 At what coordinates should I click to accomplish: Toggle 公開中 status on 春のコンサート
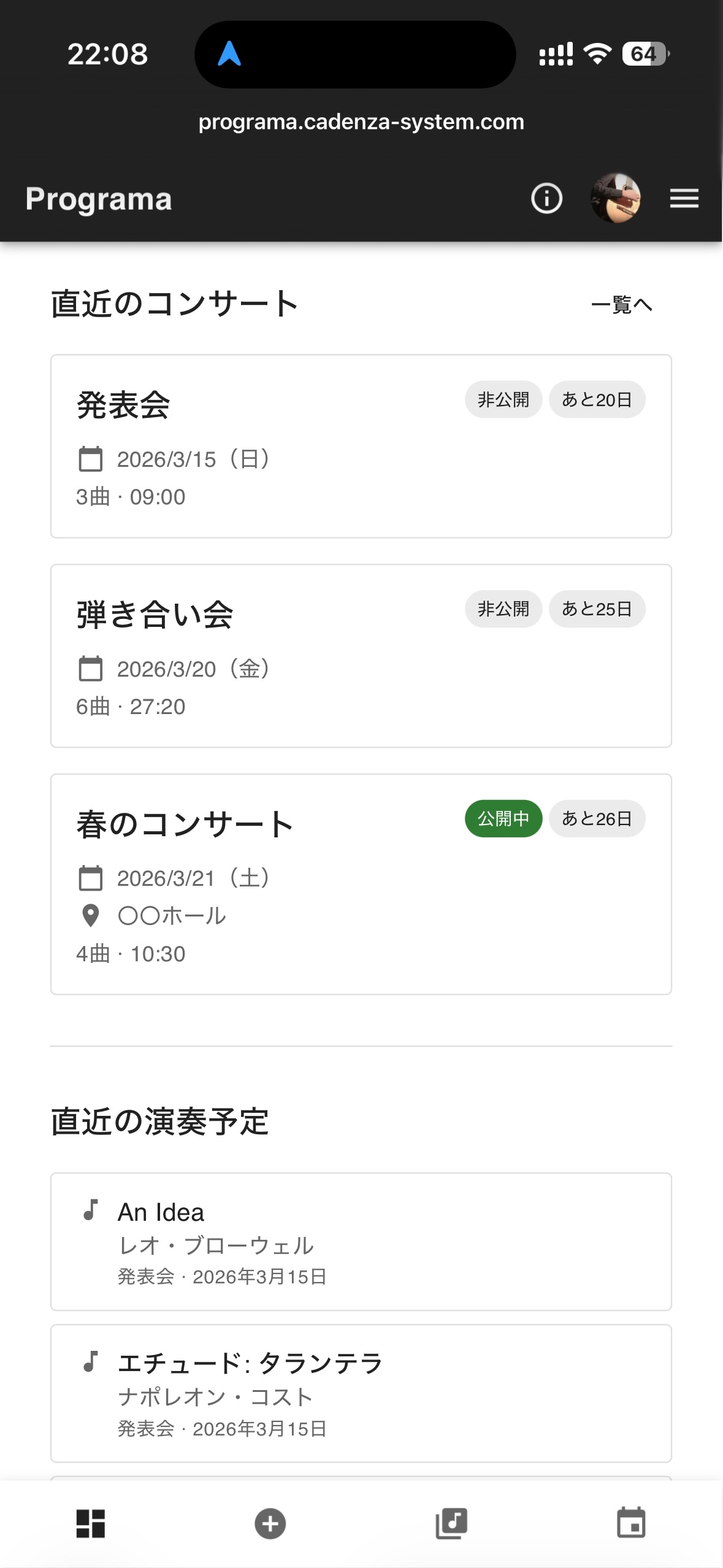503,818
